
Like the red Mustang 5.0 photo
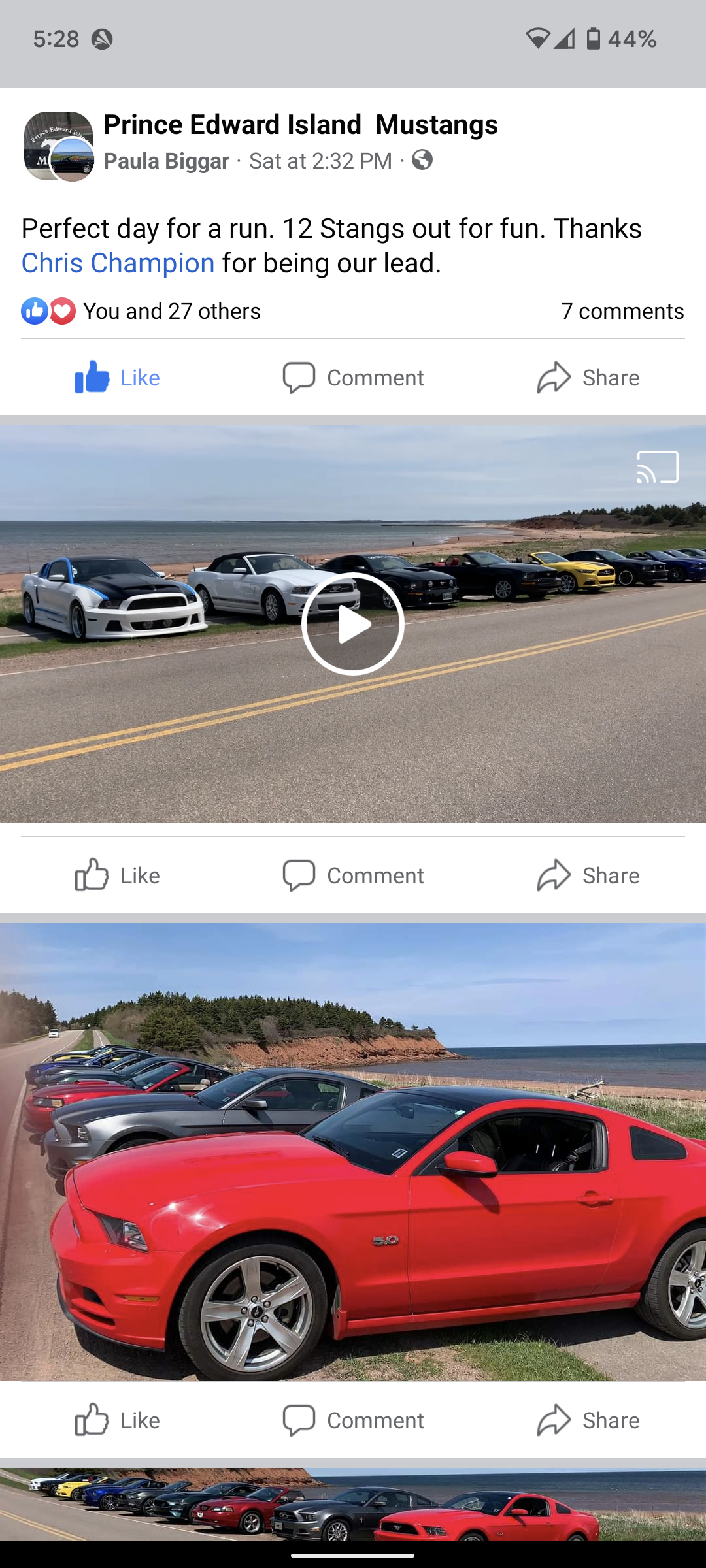[118, 1420]
